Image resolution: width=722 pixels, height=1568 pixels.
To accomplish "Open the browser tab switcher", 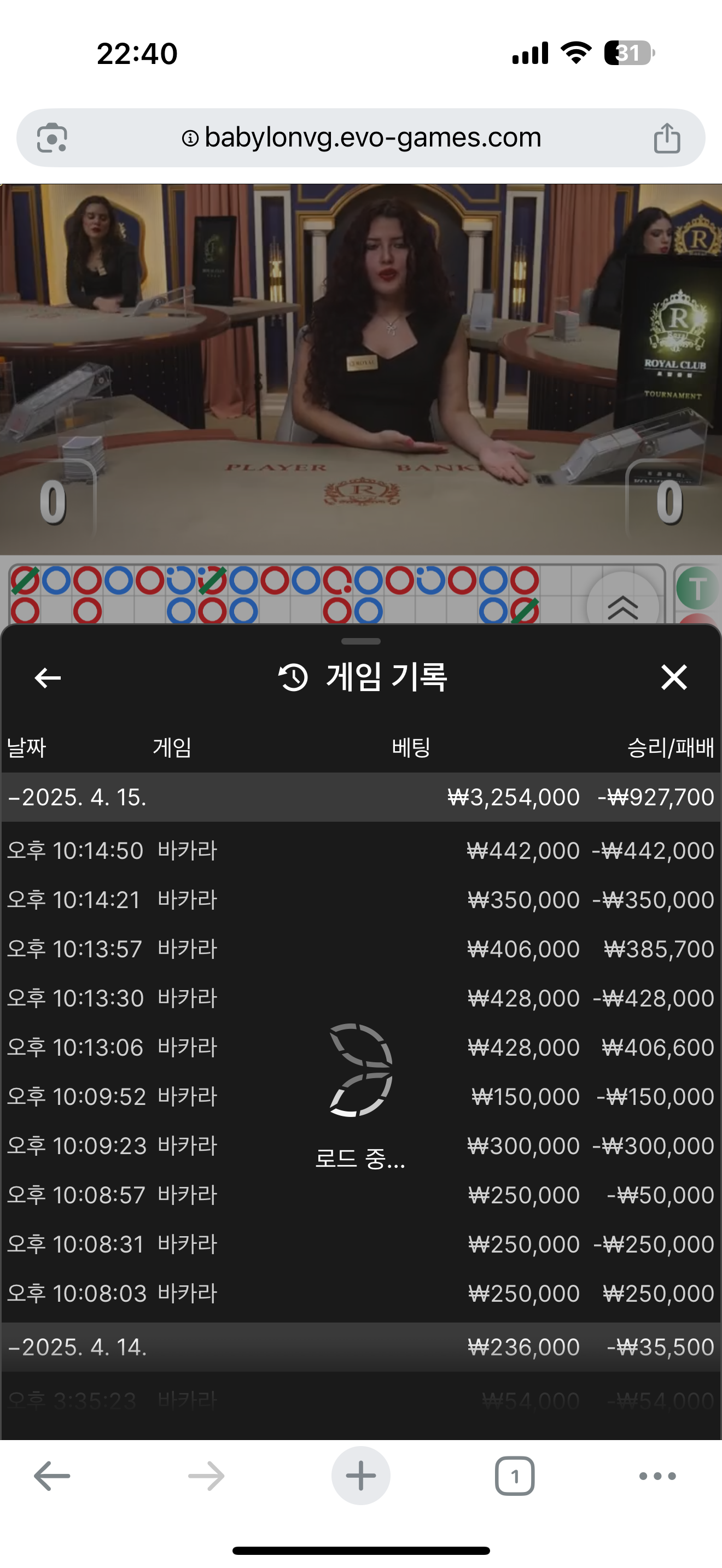I will [514, 1476].
